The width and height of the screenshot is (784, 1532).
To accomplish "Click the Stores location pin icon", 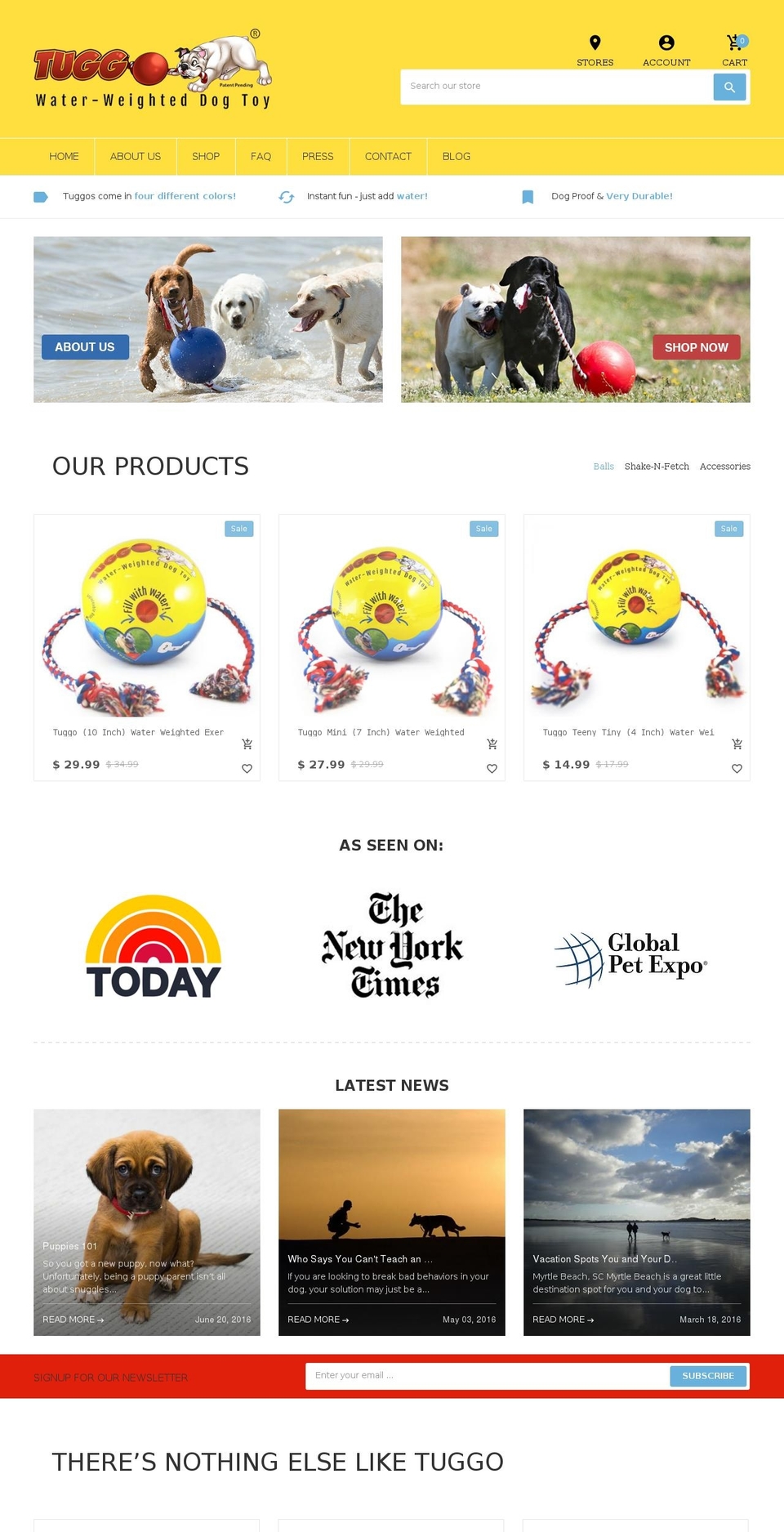I will (595, 42).
